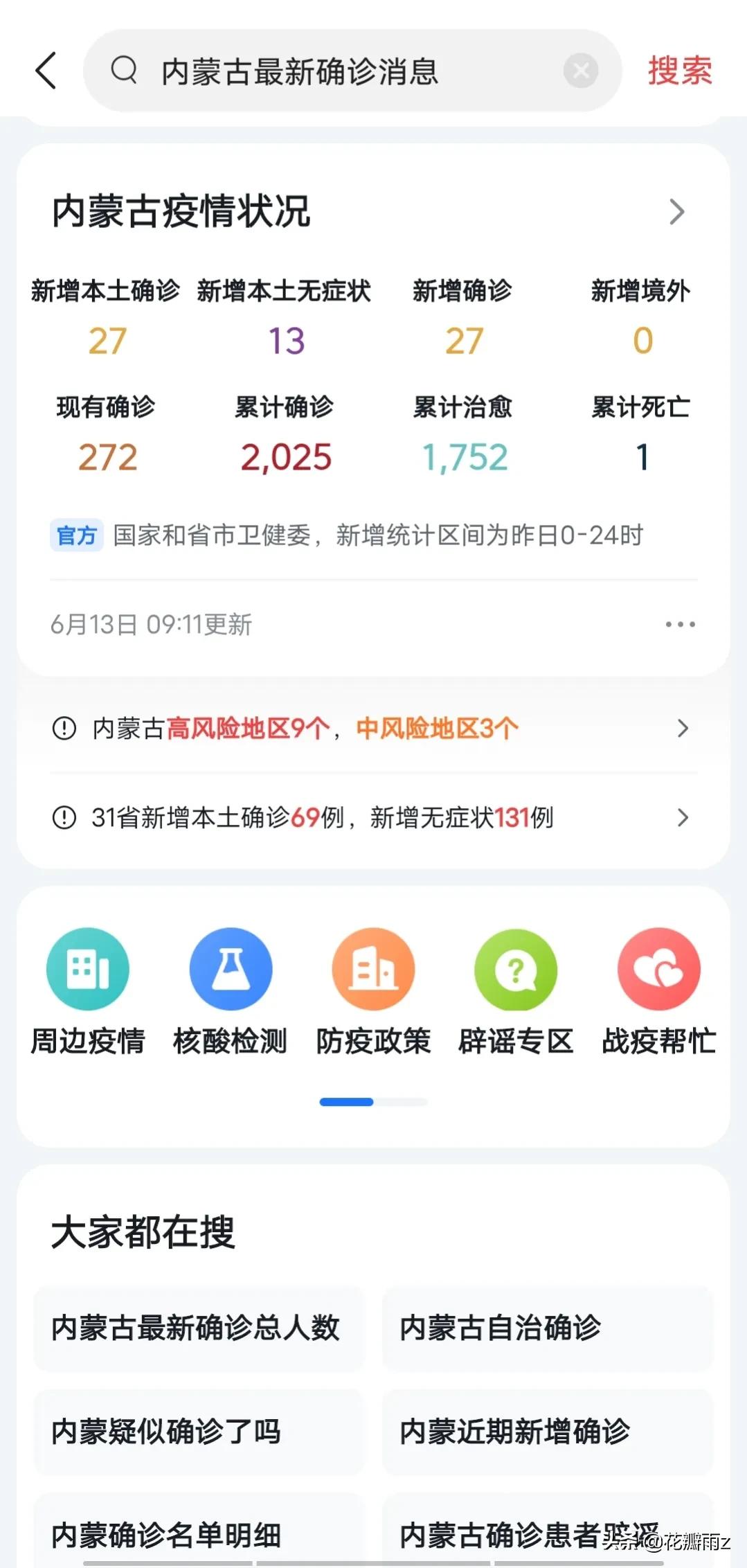Image resolution: width=747 pixels, height=1568 pixels.
Task: Go back using the top-left arrow
Action: pos(46,71)
